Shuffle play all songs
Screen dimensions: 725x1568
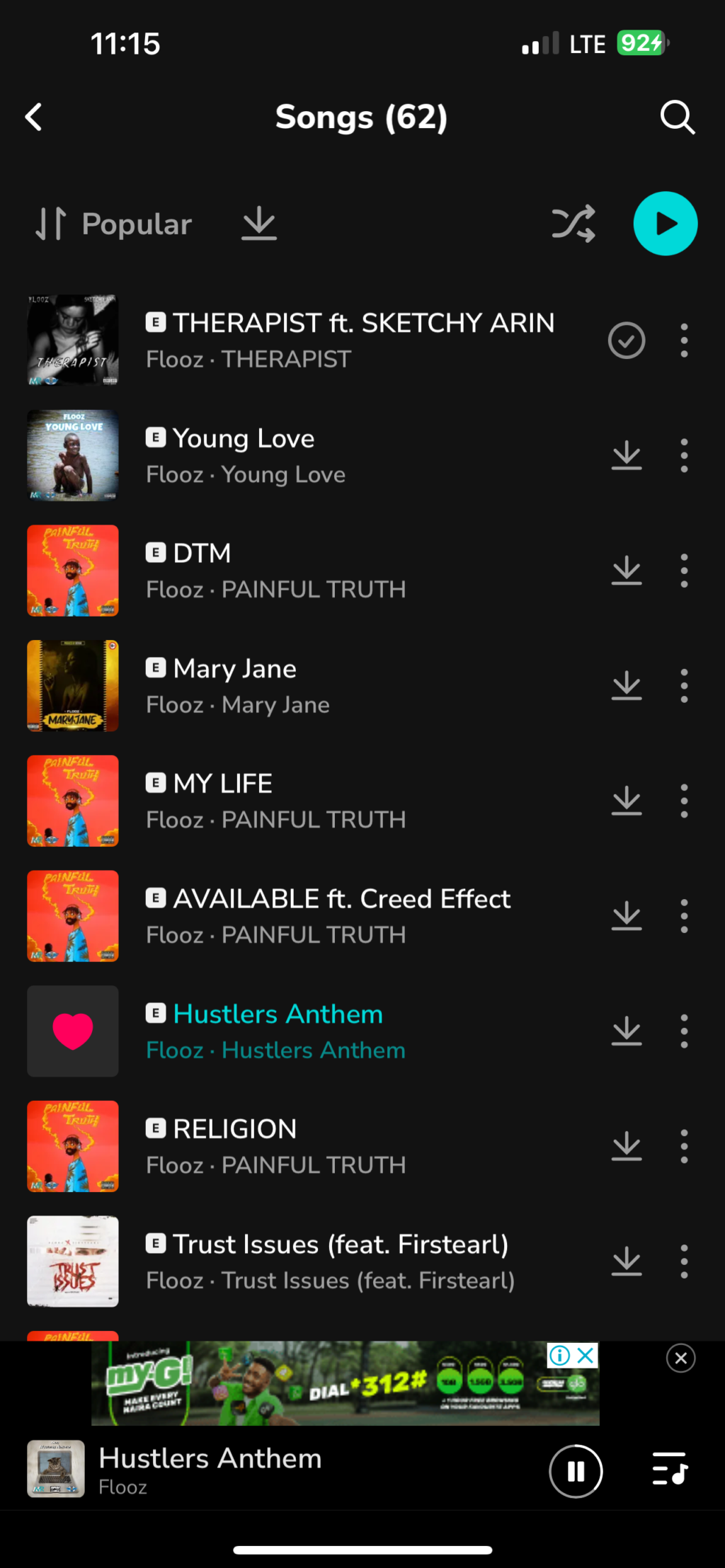[573, 224]
